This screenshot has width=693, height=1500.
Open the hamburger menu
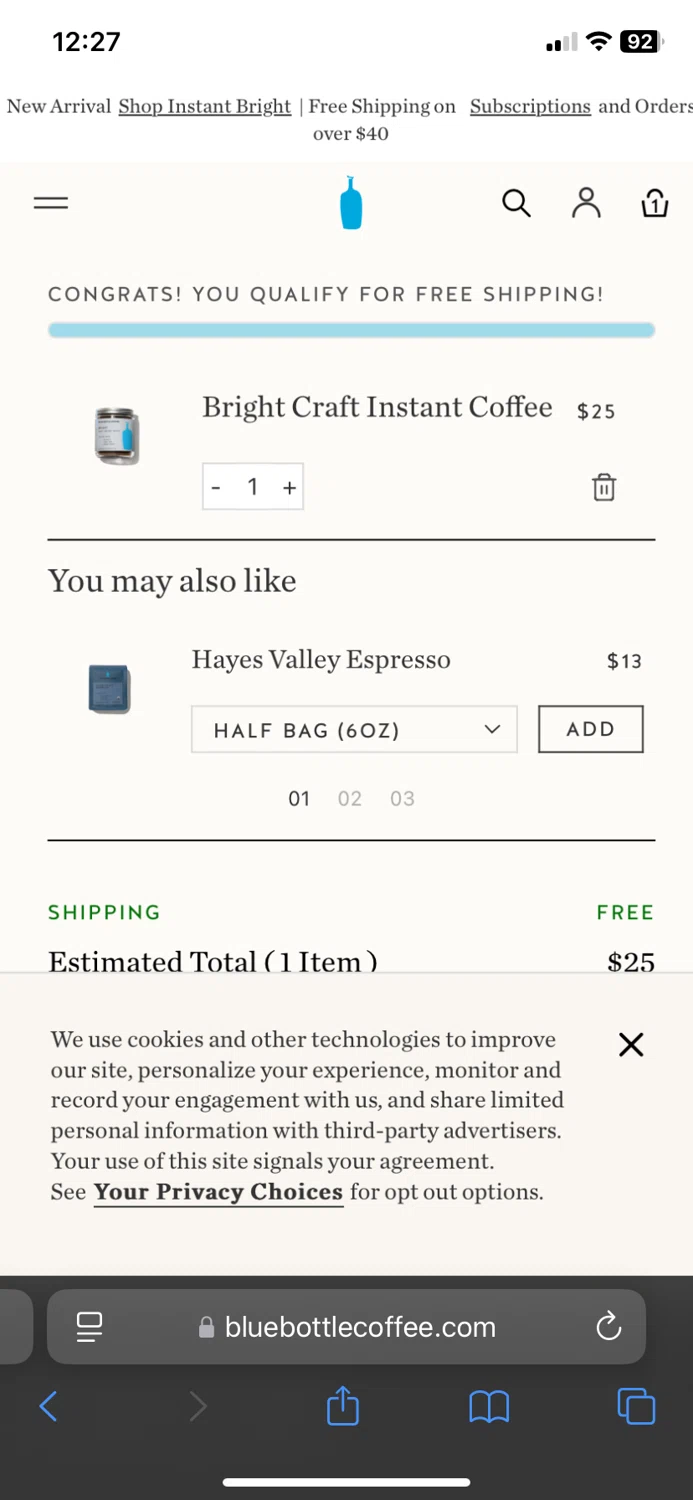[51, 203]
